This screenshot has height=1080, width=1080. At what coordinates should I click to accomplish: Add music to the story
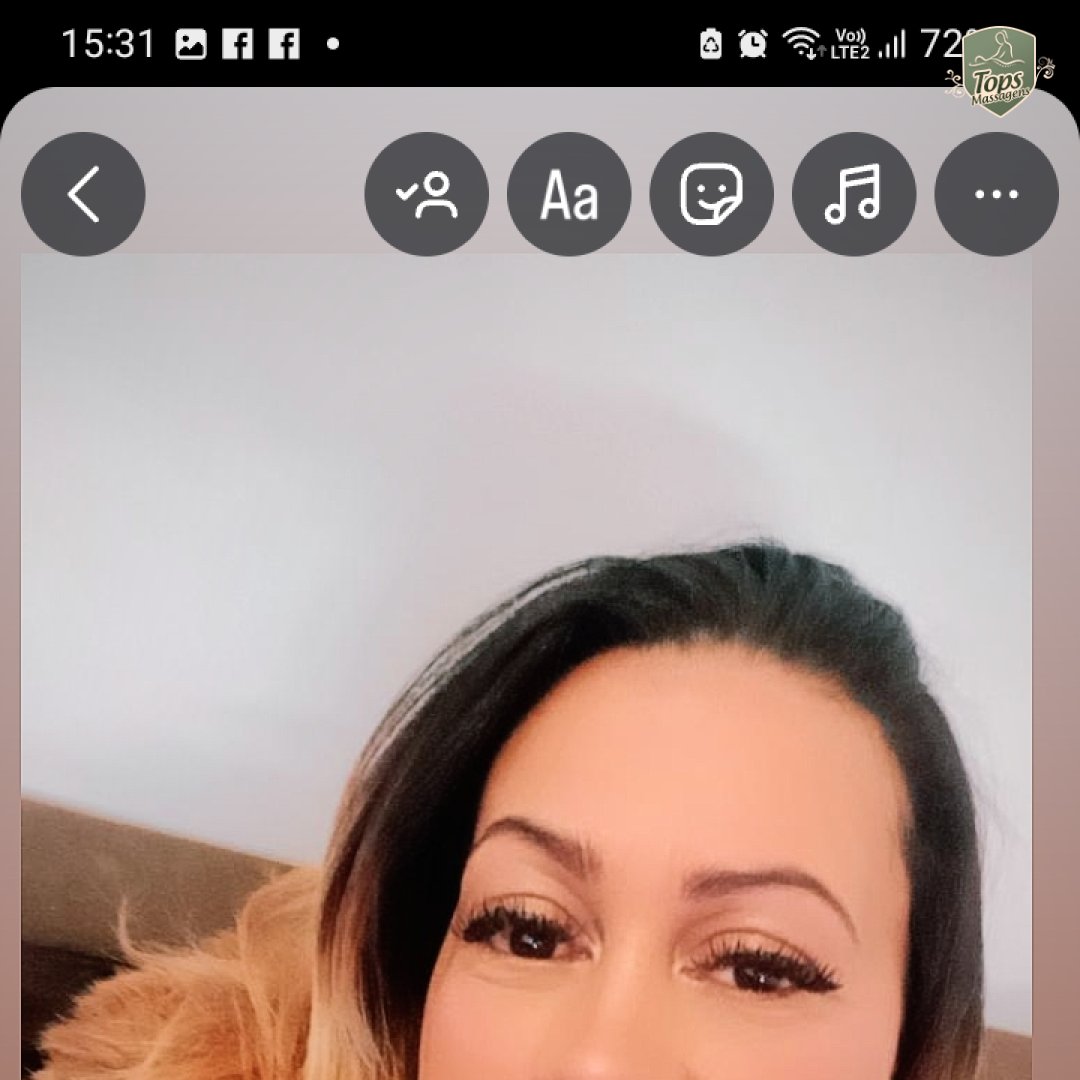(853, 194)
